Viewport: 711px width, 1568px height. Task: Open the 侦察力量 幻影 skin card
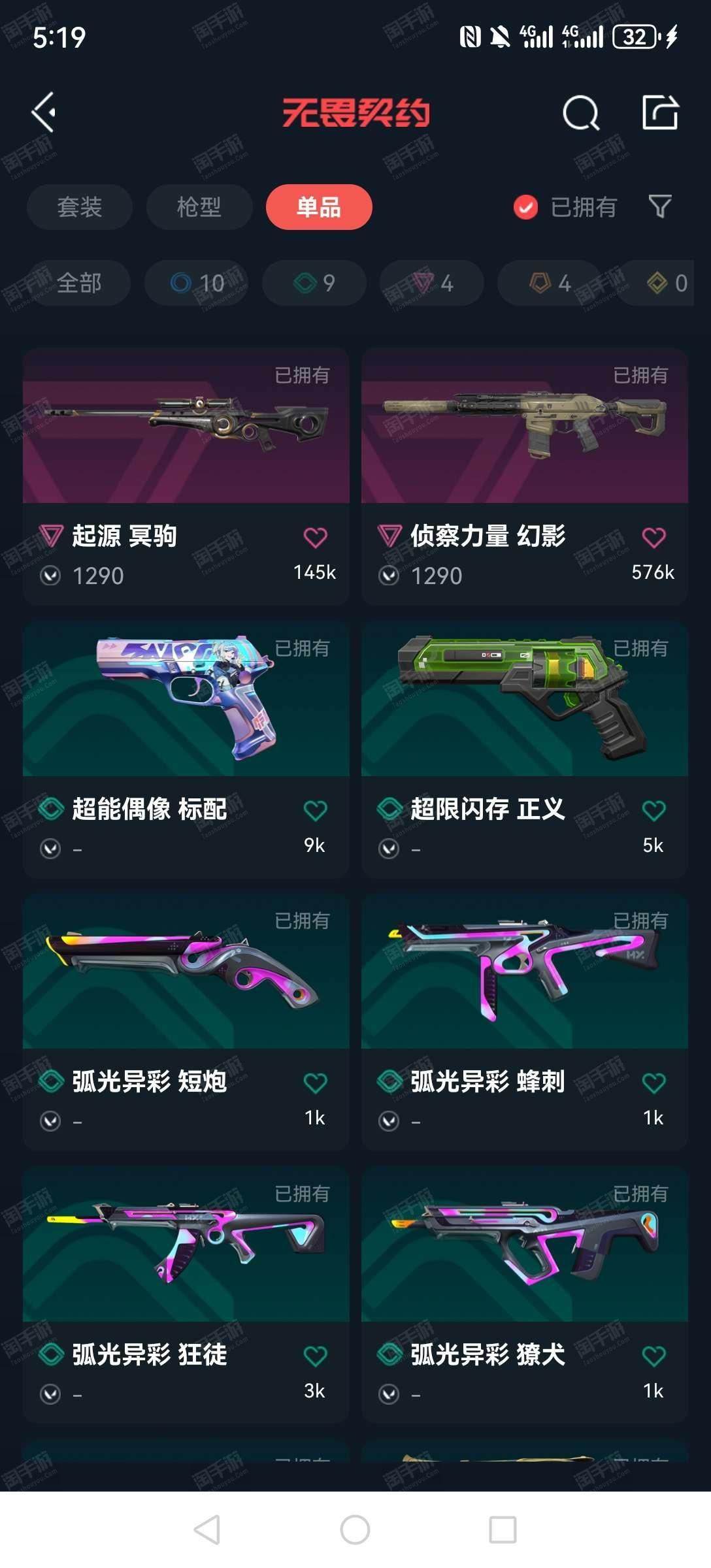[x=525, y=476]
